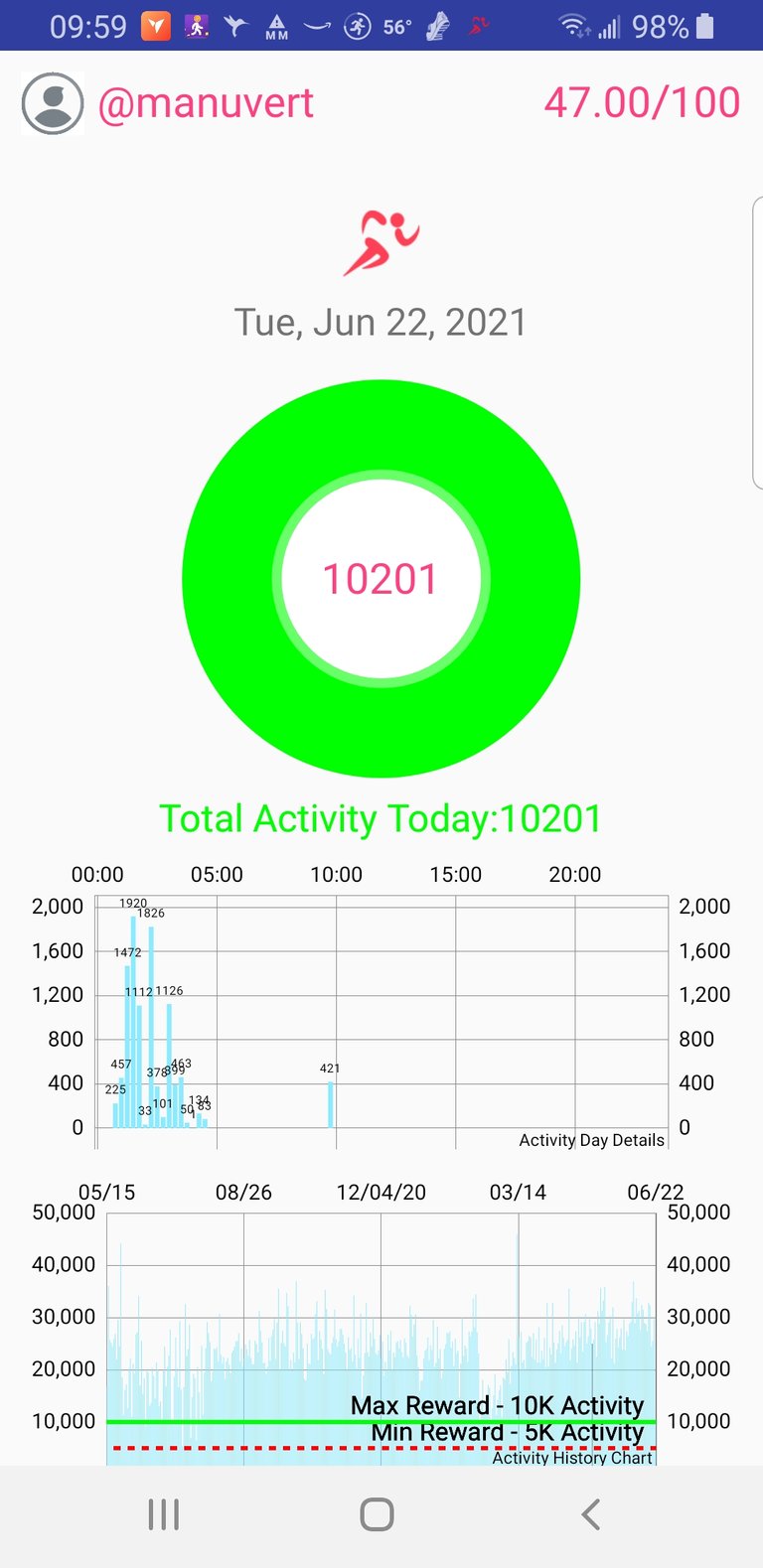Open the recent apps overview
The height and width of the screenshot is (1568, 763).
(x=163, y=1514)
